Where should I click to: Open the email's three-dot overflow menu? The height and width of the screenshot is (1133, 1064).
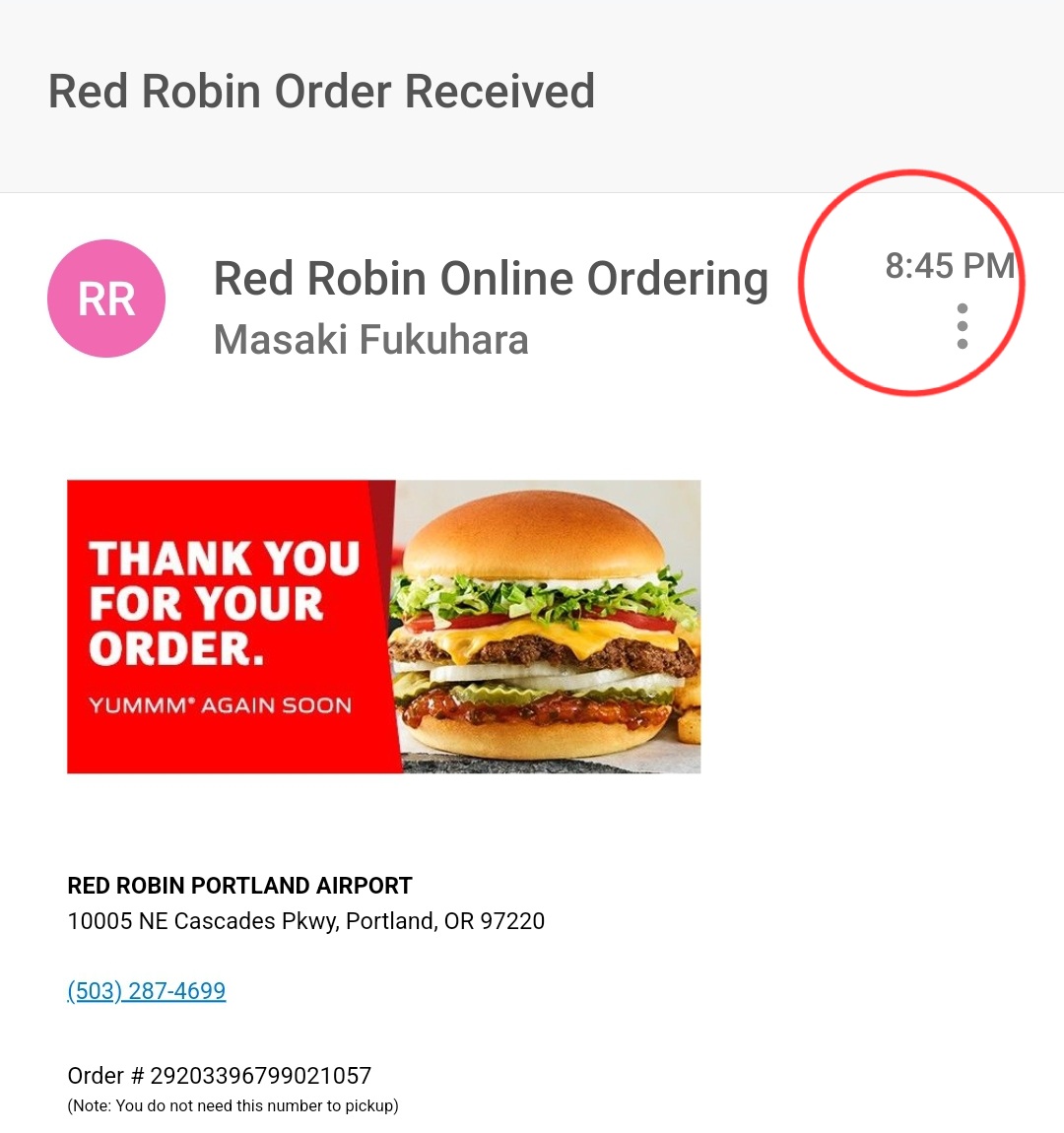click(x=962, y=326)
